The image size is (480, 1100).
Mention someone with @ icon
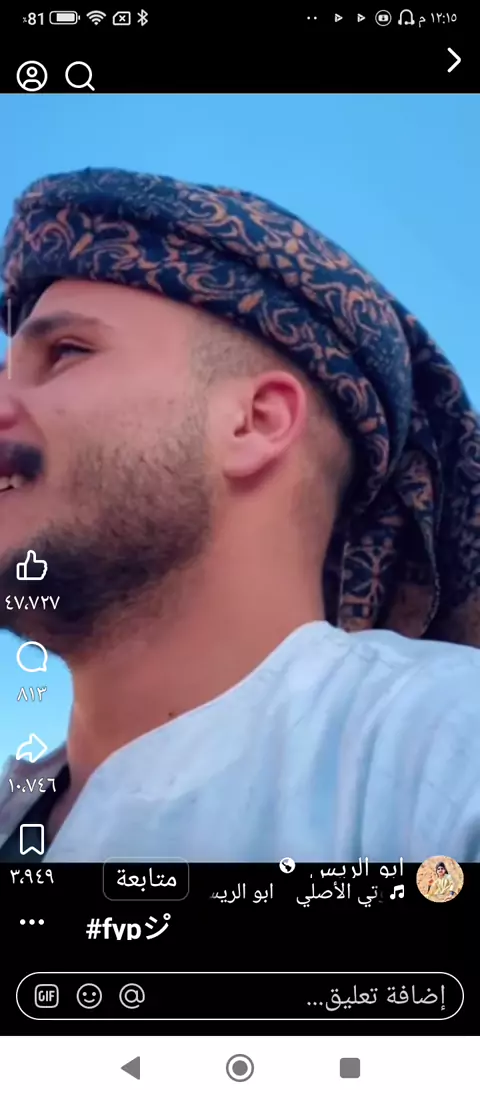[132, 996]
